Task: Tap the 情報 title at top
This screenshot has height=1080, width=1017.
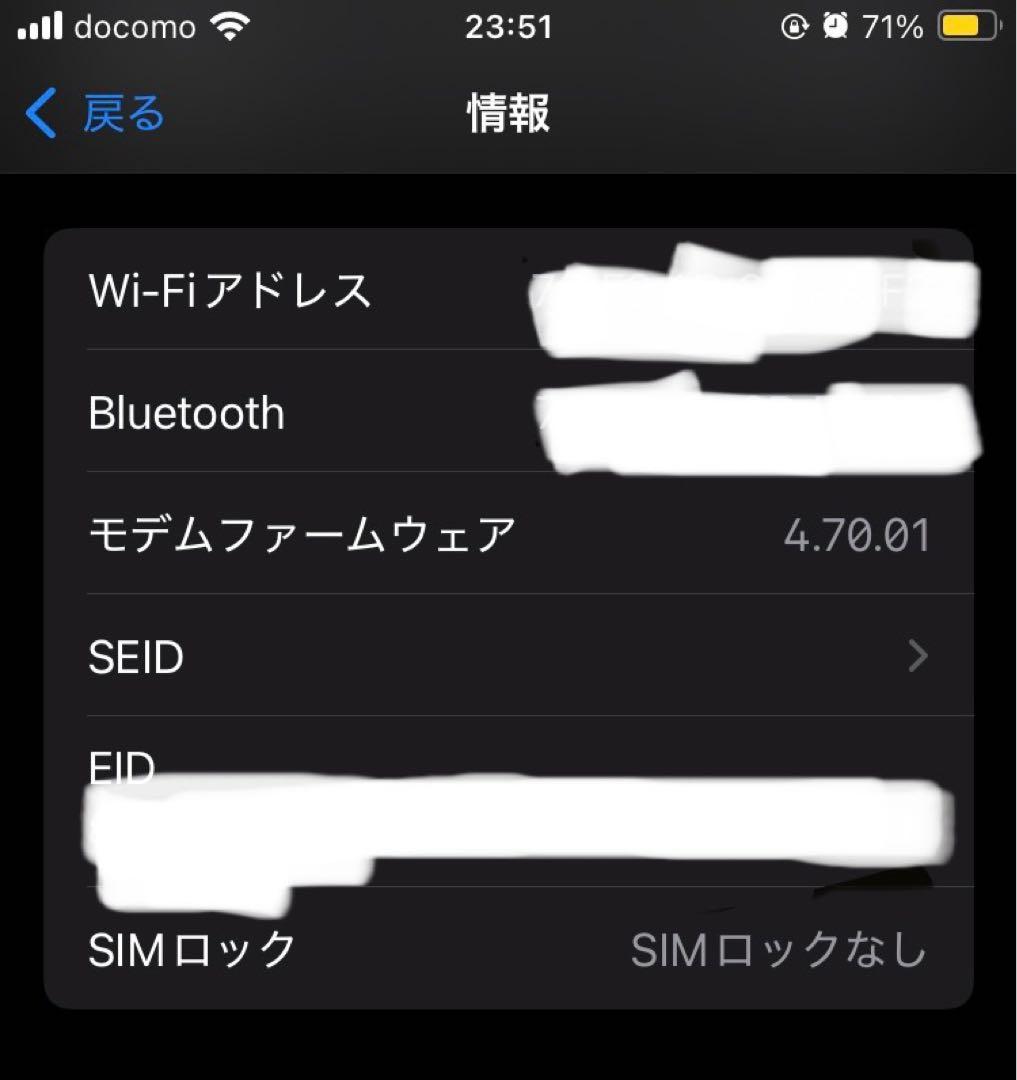Action: (x=508, y=113)
